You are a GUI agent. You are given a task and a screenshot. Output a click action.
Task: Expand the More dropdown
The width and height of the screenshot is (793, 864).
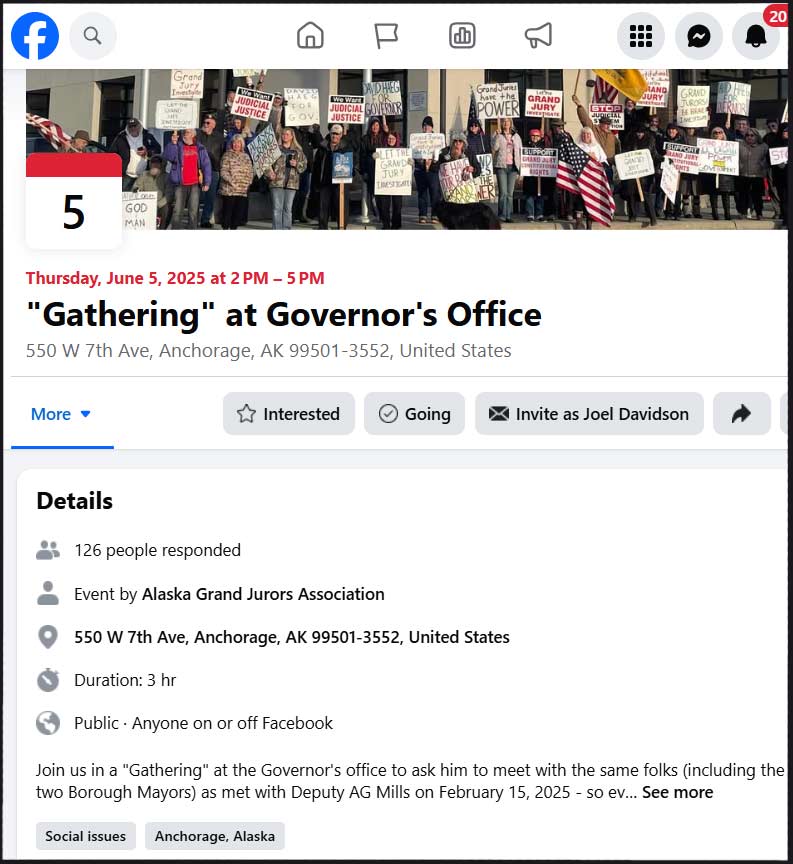point(61,414)
